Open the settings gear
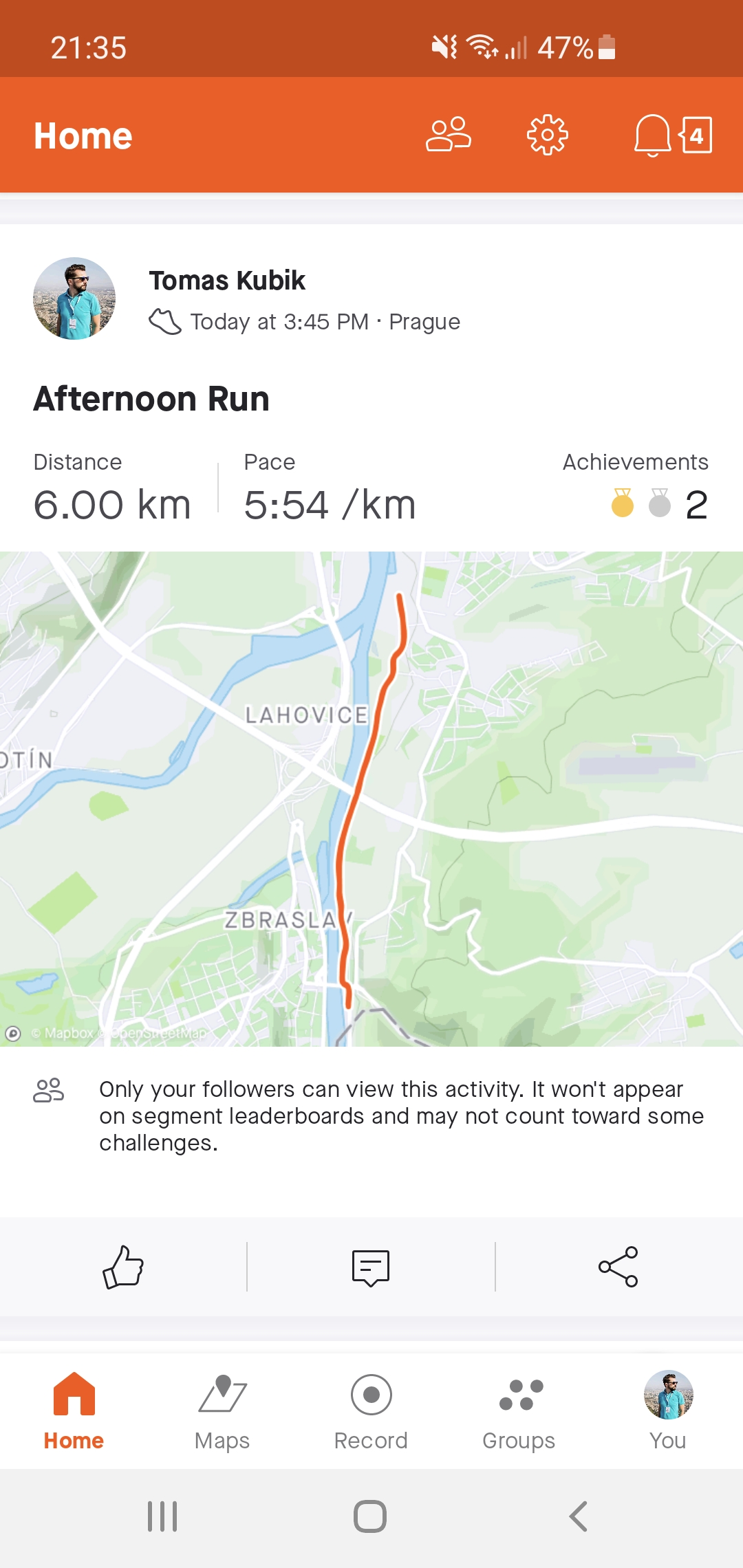743x1568 pixels. coord(548,135)
